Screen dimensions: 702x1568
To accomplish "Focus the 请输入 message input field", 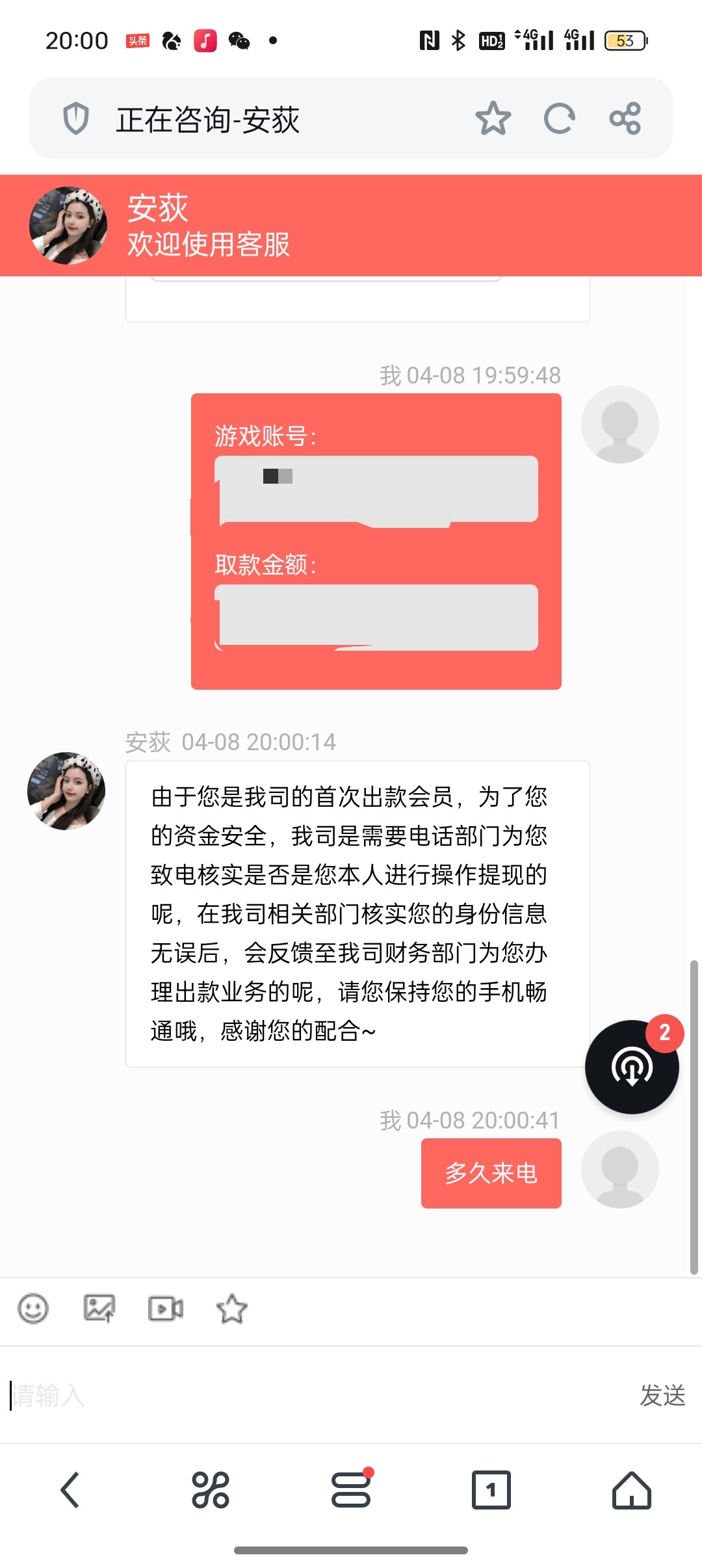I will point(312,1395).
